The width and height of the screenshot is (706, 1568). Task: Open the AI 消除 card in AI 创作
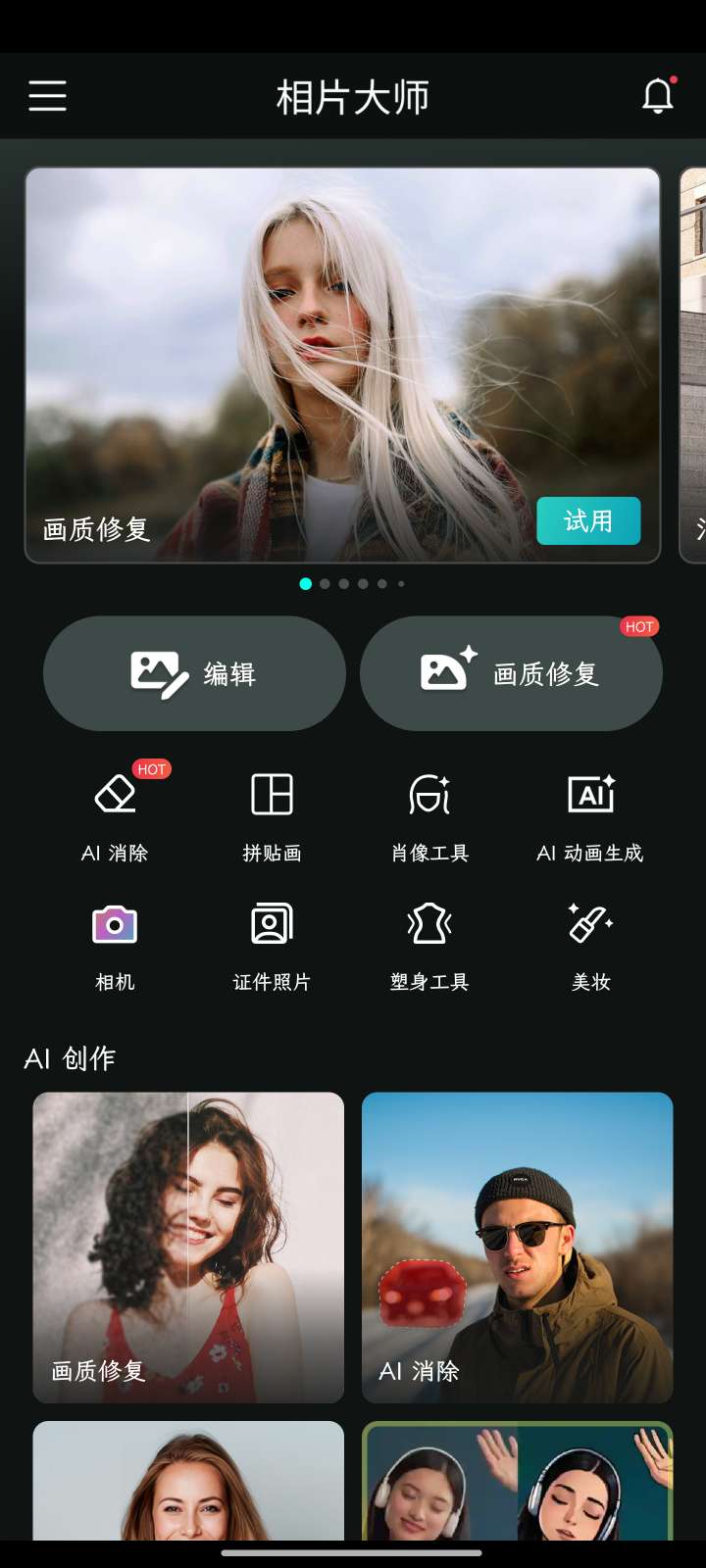coord(517,1247)
